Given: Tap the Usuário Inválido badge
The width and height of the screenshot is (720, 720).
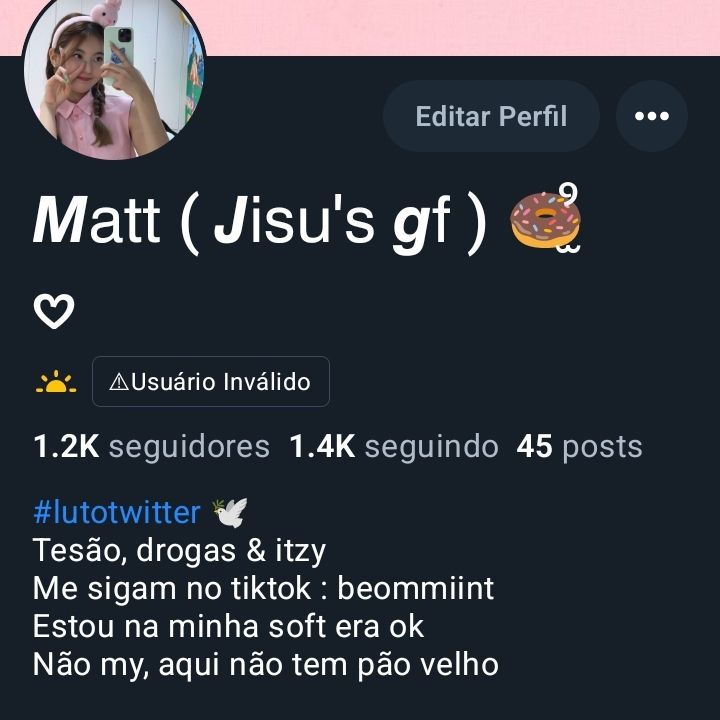Looking at the screenshot, I should 211,382.
